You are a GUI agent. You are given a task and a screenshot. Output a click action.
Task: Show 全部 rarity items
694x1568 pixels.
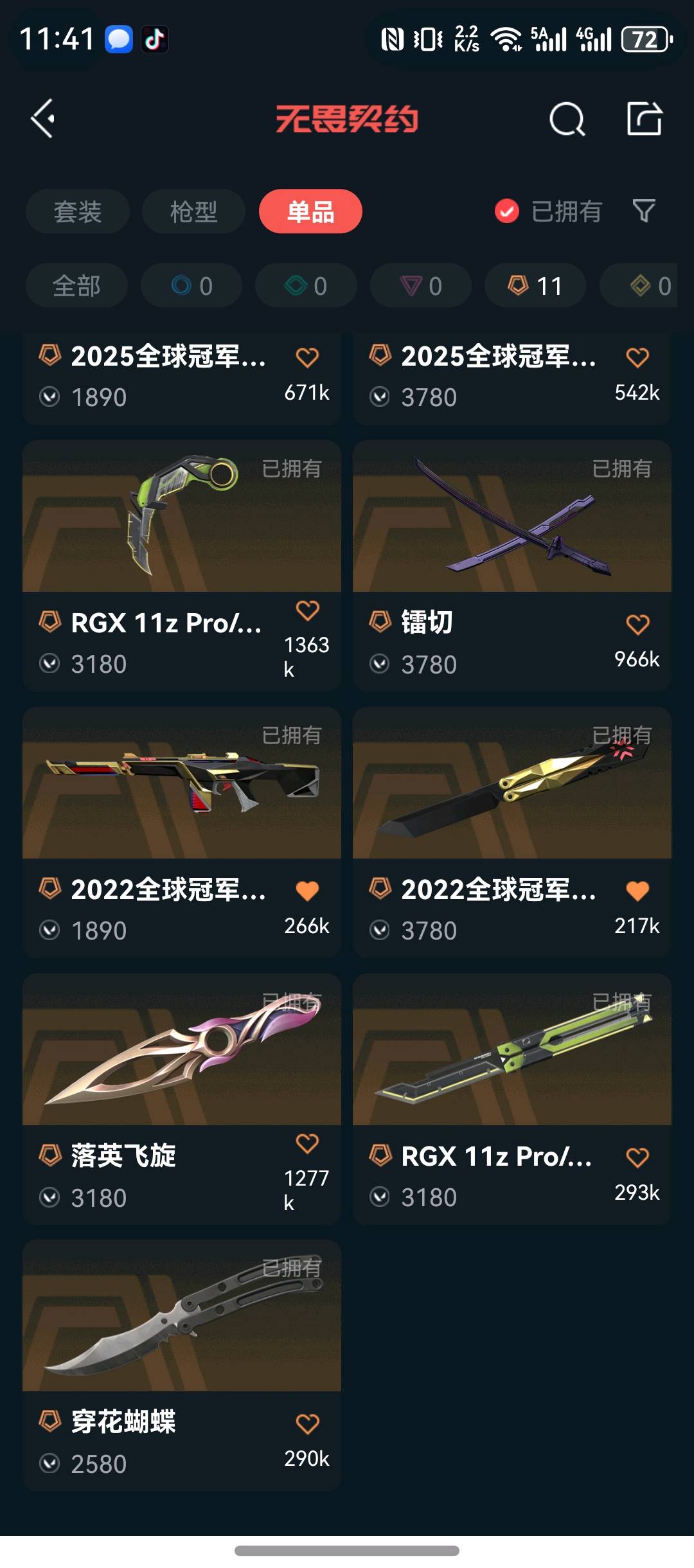76,285
